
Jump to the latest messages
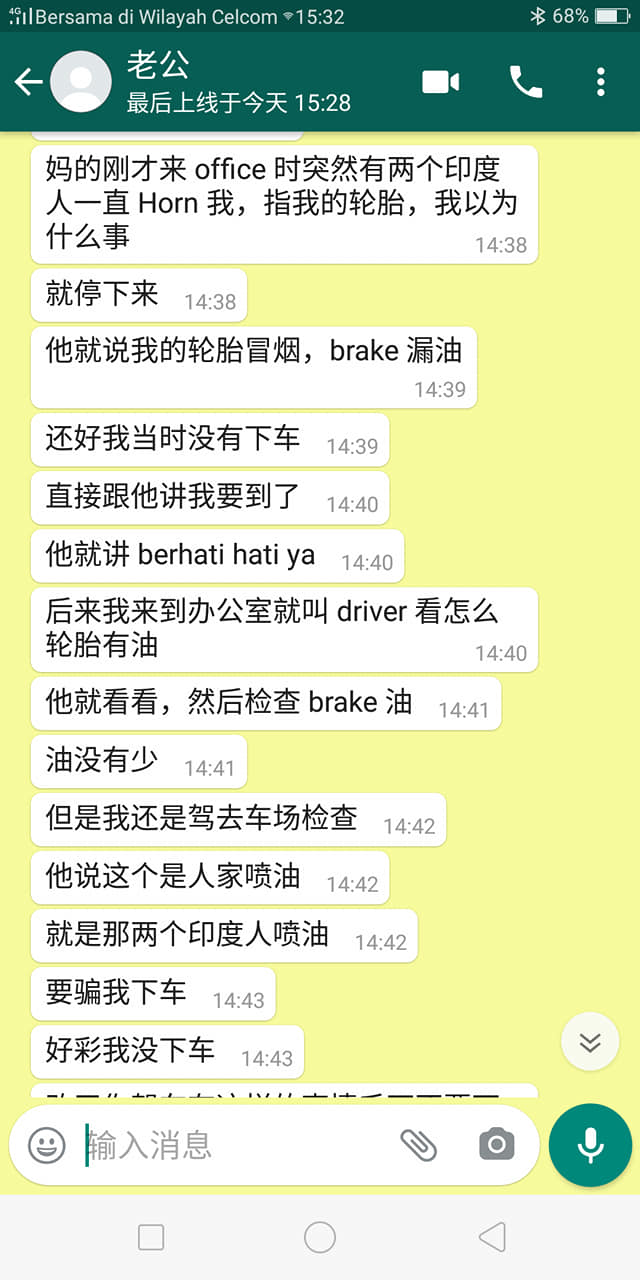(x=590, y=1043)
